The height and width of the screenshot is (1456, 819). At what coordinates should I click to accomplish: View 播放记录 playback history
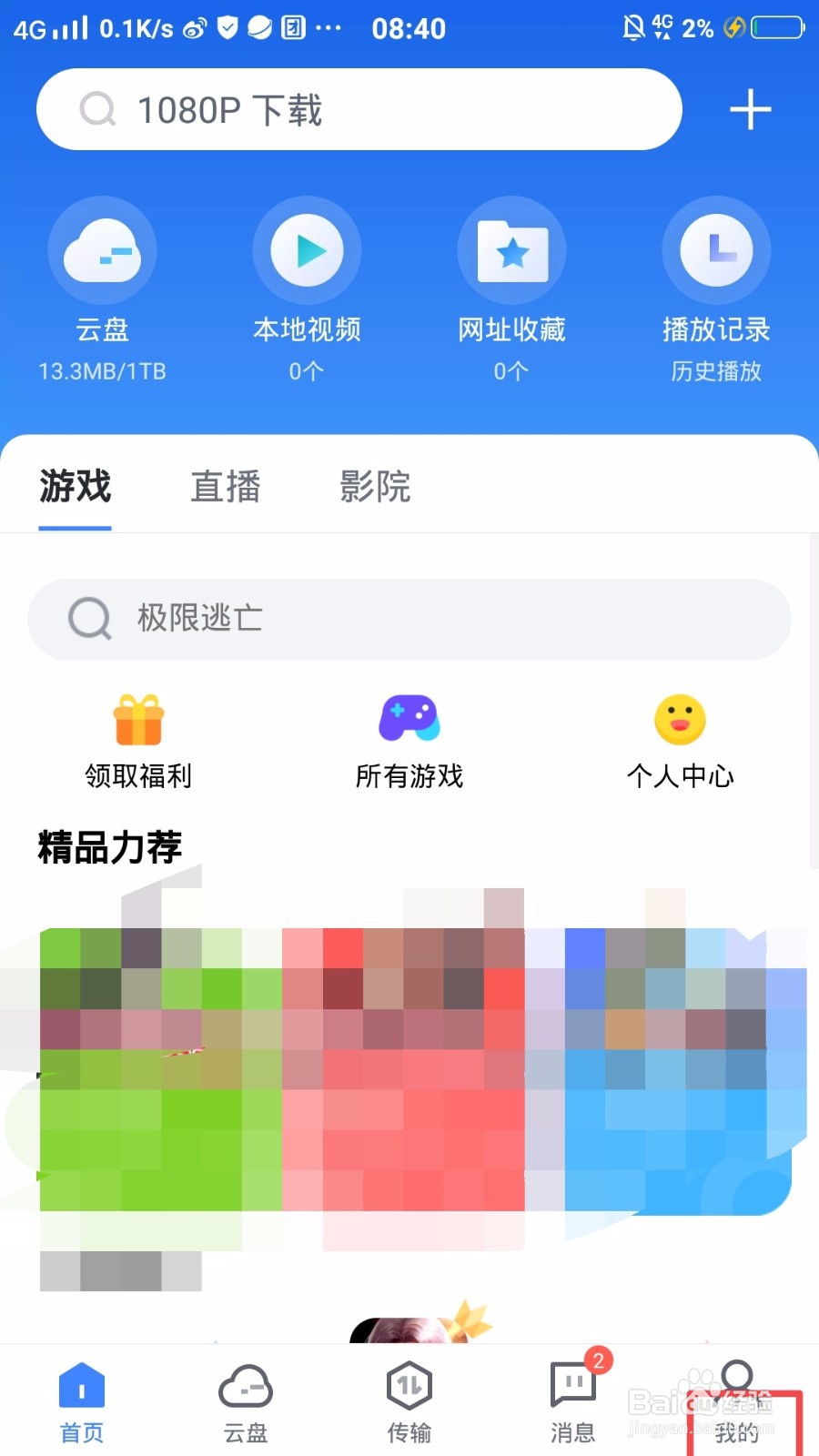716,250
